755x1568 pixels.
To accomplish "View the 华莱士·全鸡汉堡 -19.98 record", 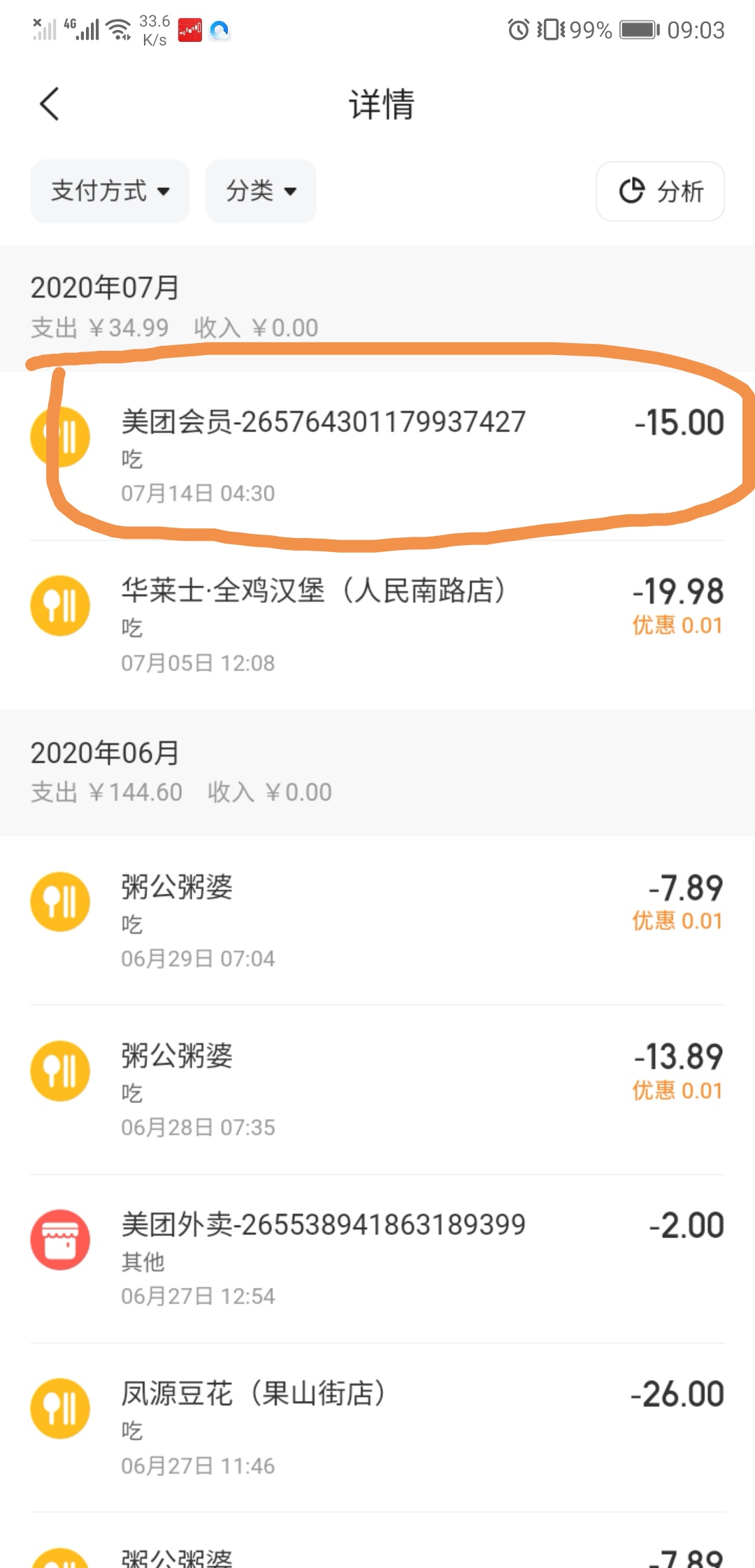I will (x=377, y=624).
